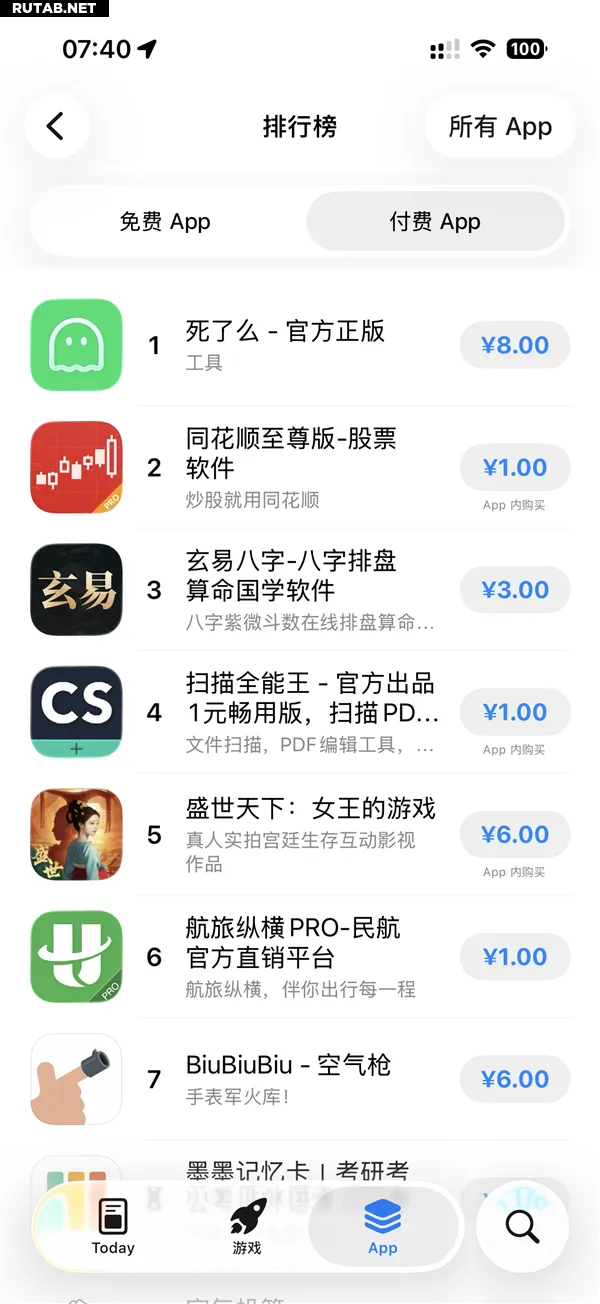The height and width of the screenshot is (1304, 600).
Task: Open the 所有 App category filter
Action: [x=500, y=127]
